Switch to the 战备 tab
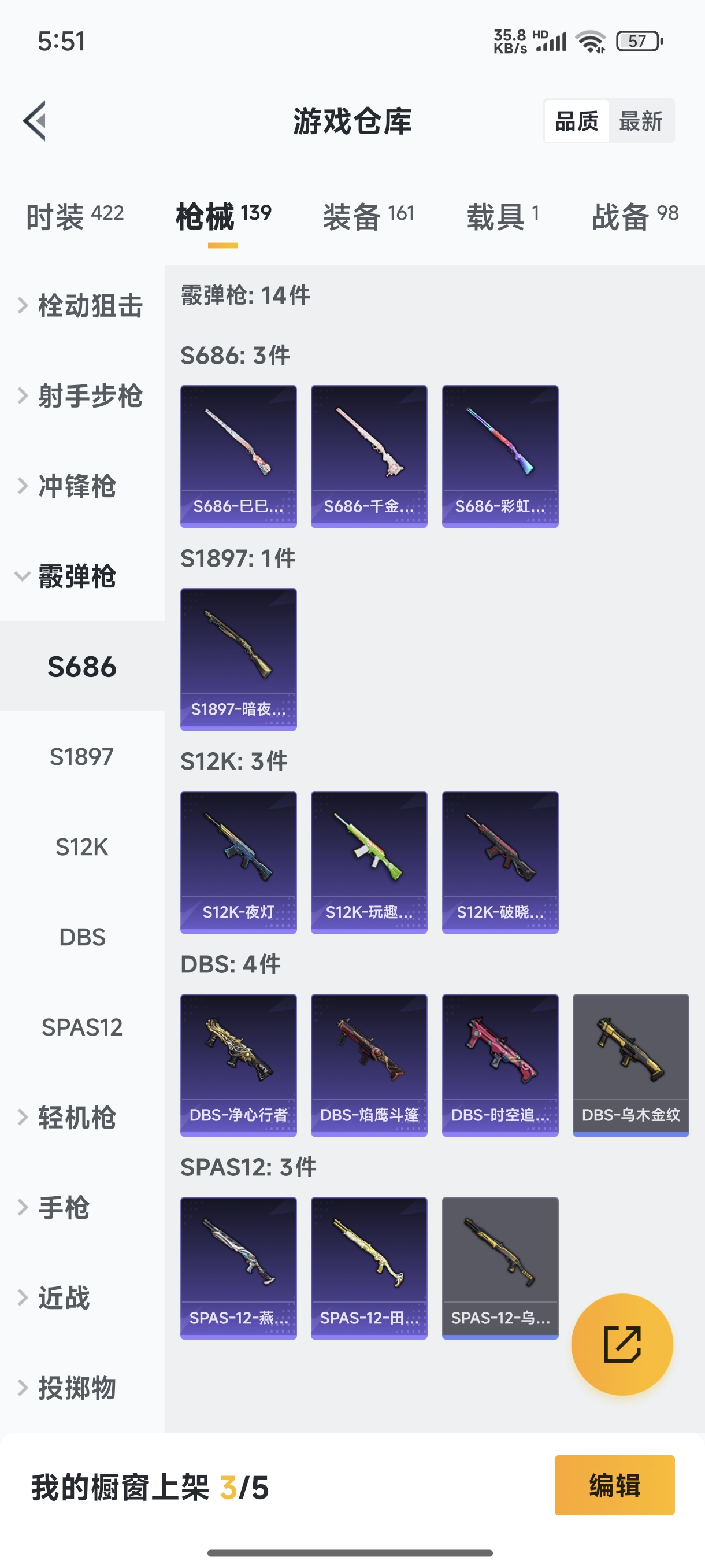Viewport: 705px width, 1568px height. point(634,216)
